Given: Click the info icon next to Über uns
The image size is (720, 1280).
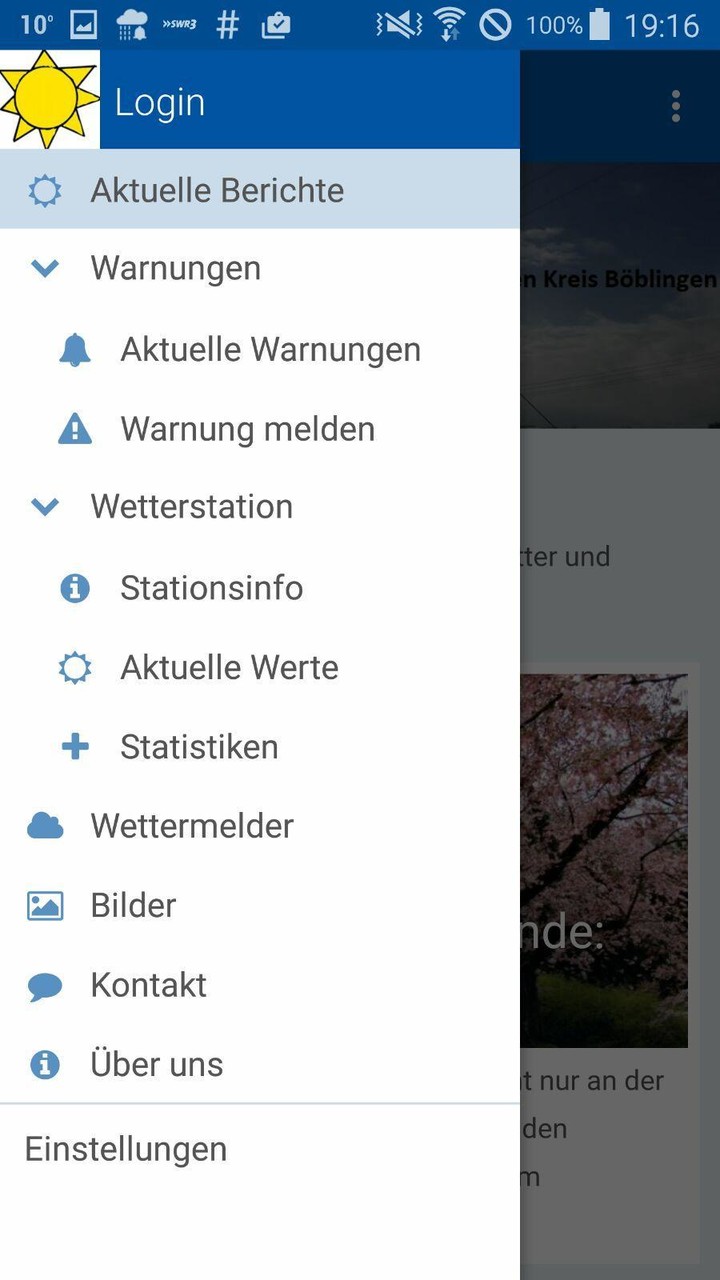Looking at the screenshot, I should point(44,1064).
